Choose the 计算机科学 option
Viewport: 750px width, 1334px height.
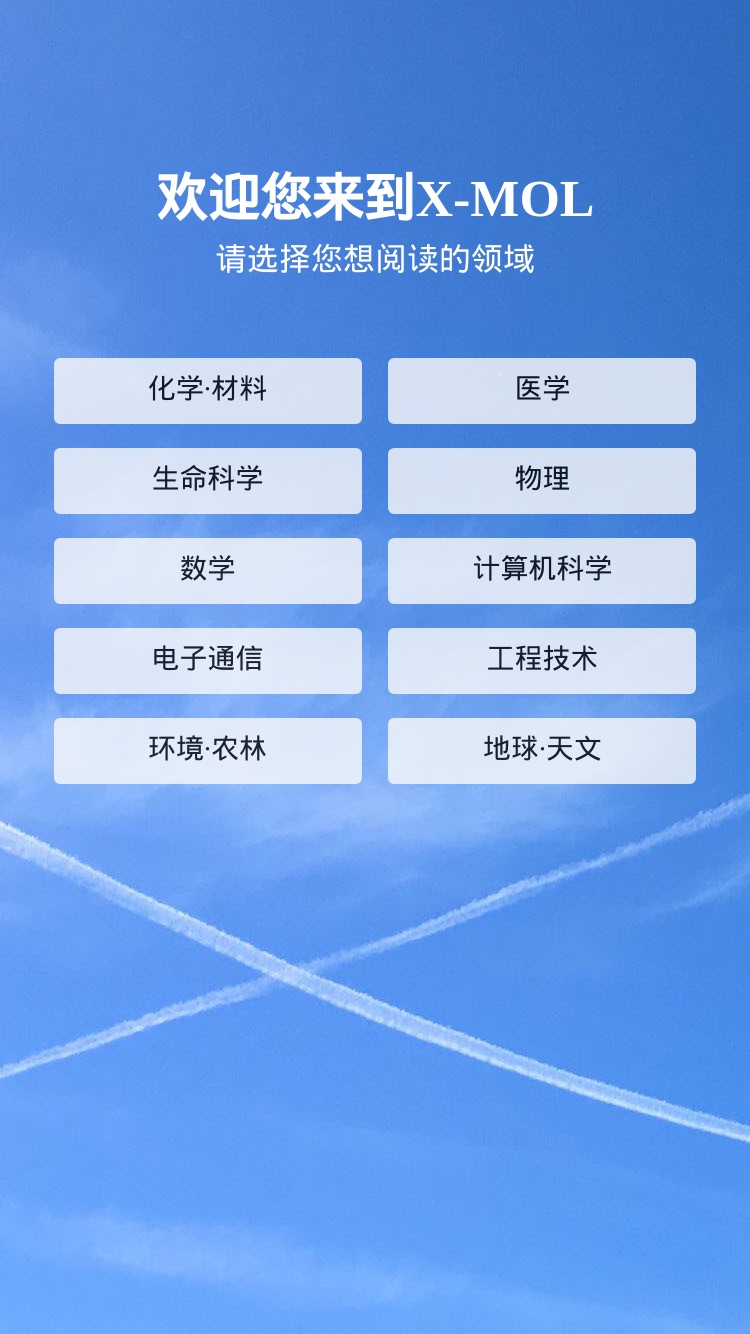[542, 571]
